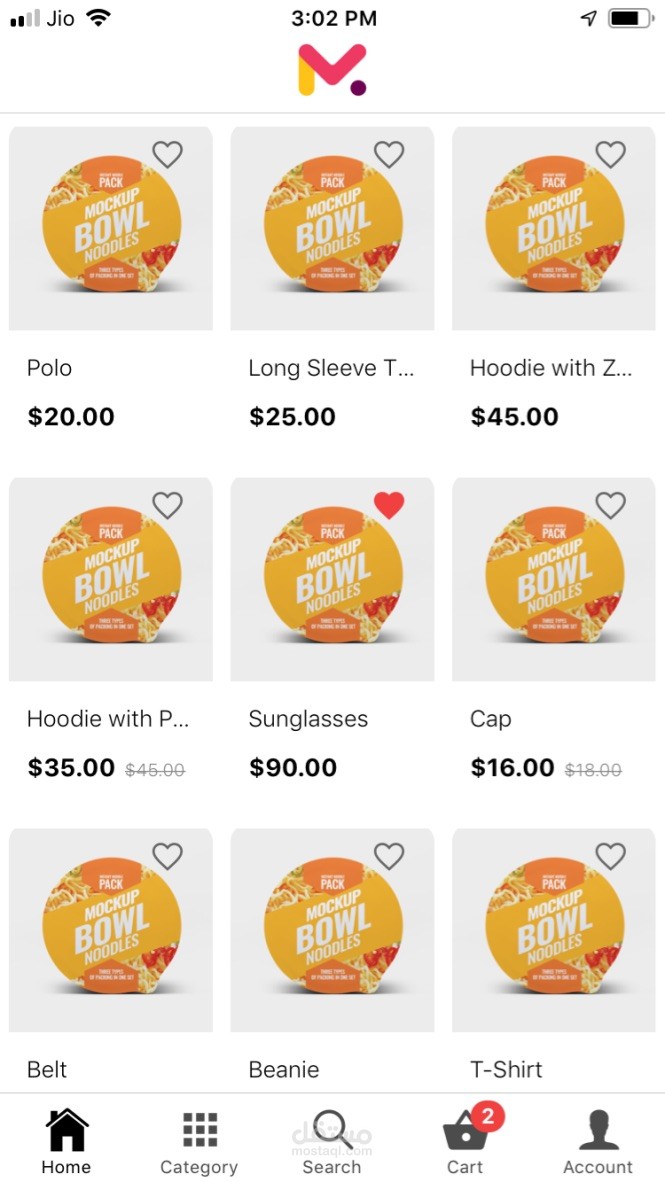Tap heart icon on Hoodie with Z... card

coord(610,154)
